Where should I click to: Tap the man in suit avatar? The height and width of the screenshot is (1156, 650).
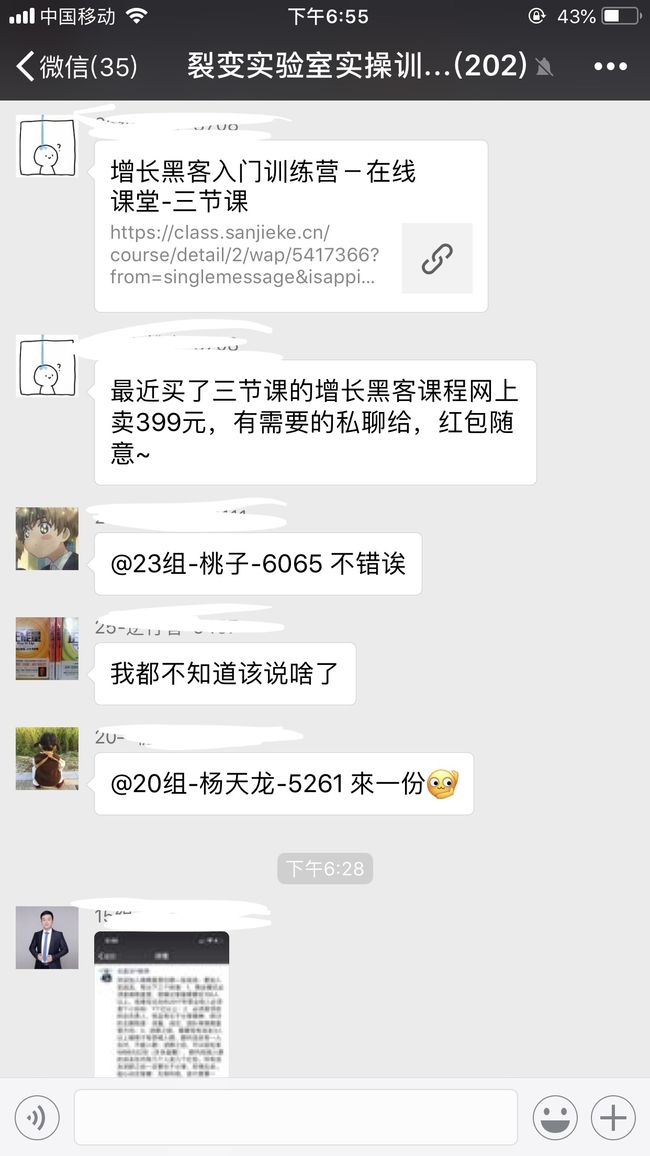pos(47,937)
